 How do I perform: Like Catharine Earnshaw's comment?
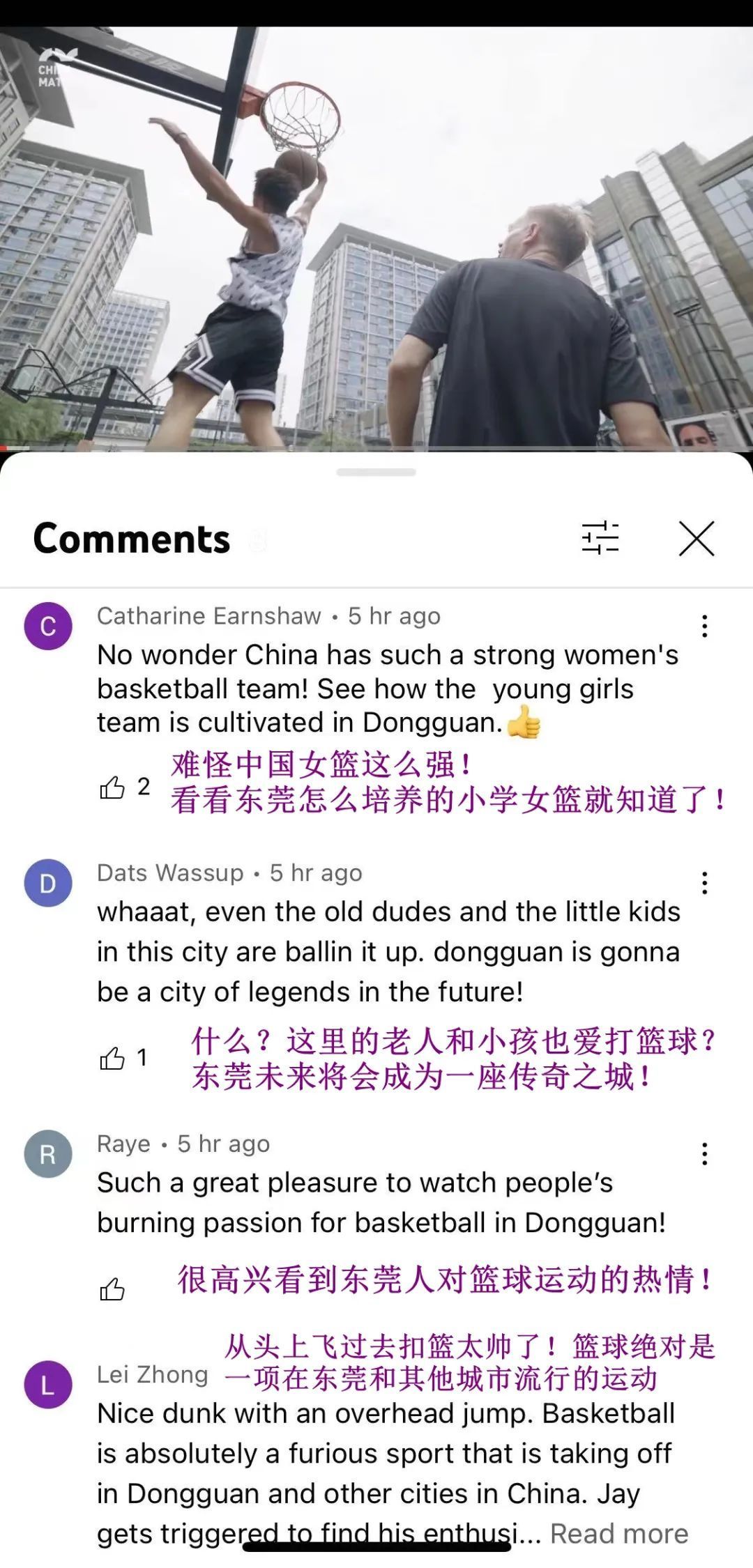(112, 787)
